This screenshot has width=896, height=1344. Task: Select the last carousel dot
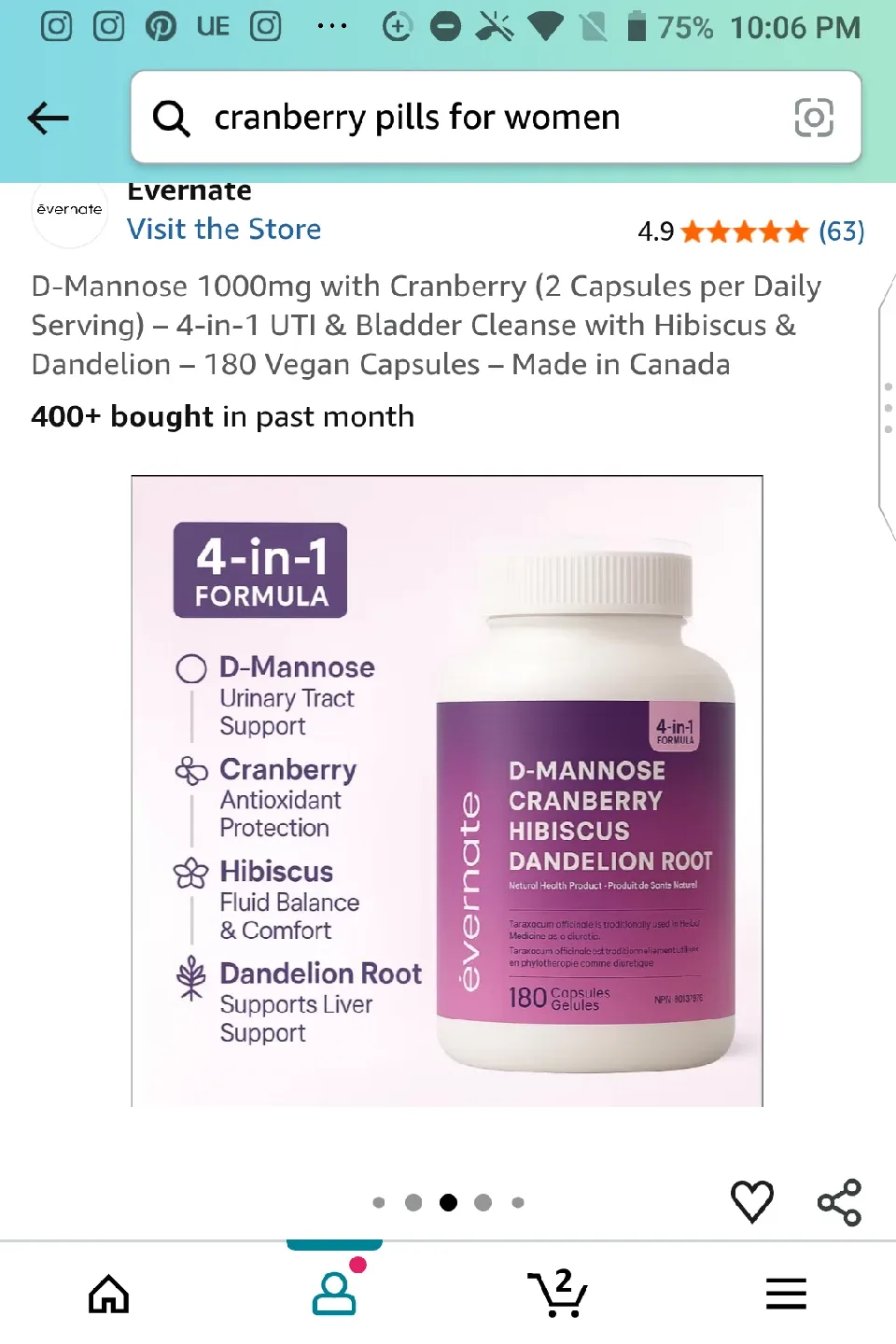(x=518, y=1202)
